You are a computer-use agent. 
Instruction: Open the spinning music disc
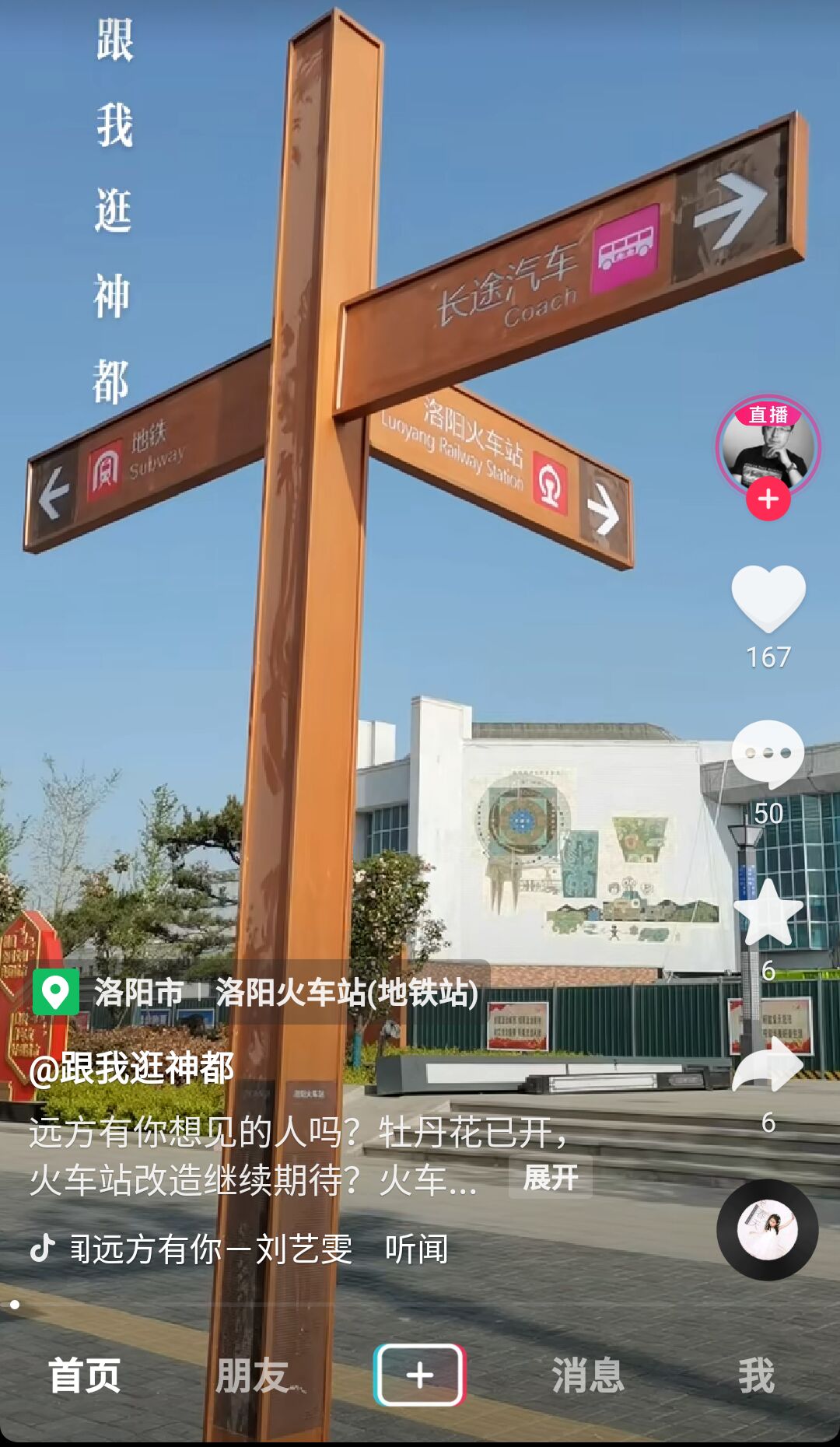tap(767, 1230)
